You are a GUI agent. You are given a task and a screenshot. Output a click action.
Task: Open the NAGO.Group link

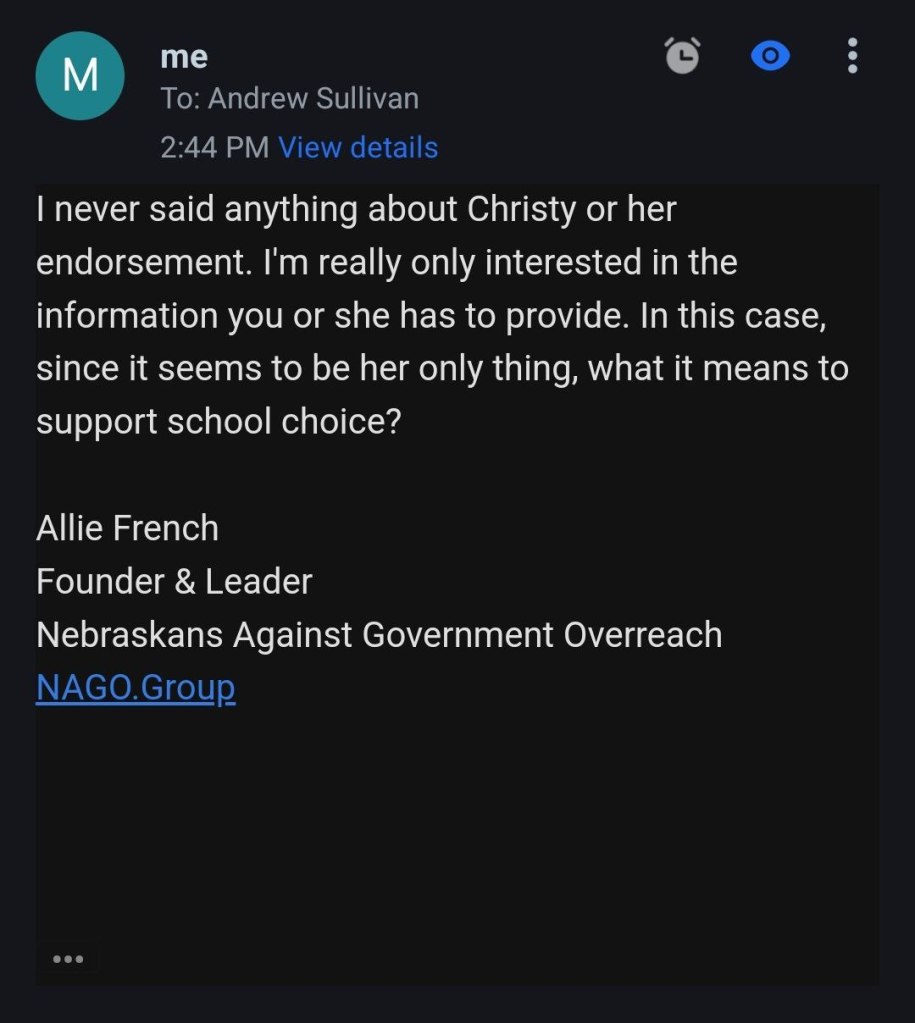click(135, 688)
